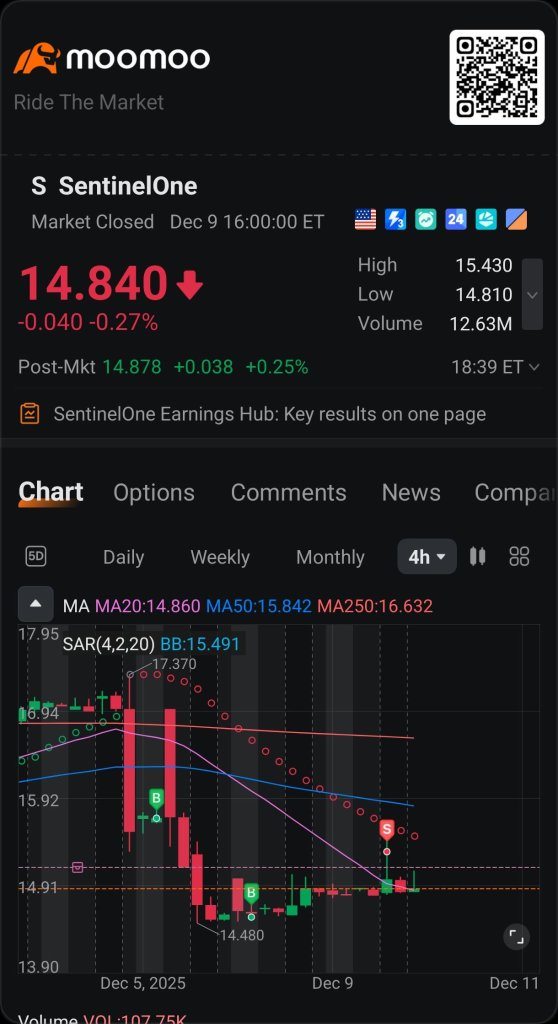This screenshot has height=1024, width=558.
Task: Open the News tab
Action: point(411,492)
